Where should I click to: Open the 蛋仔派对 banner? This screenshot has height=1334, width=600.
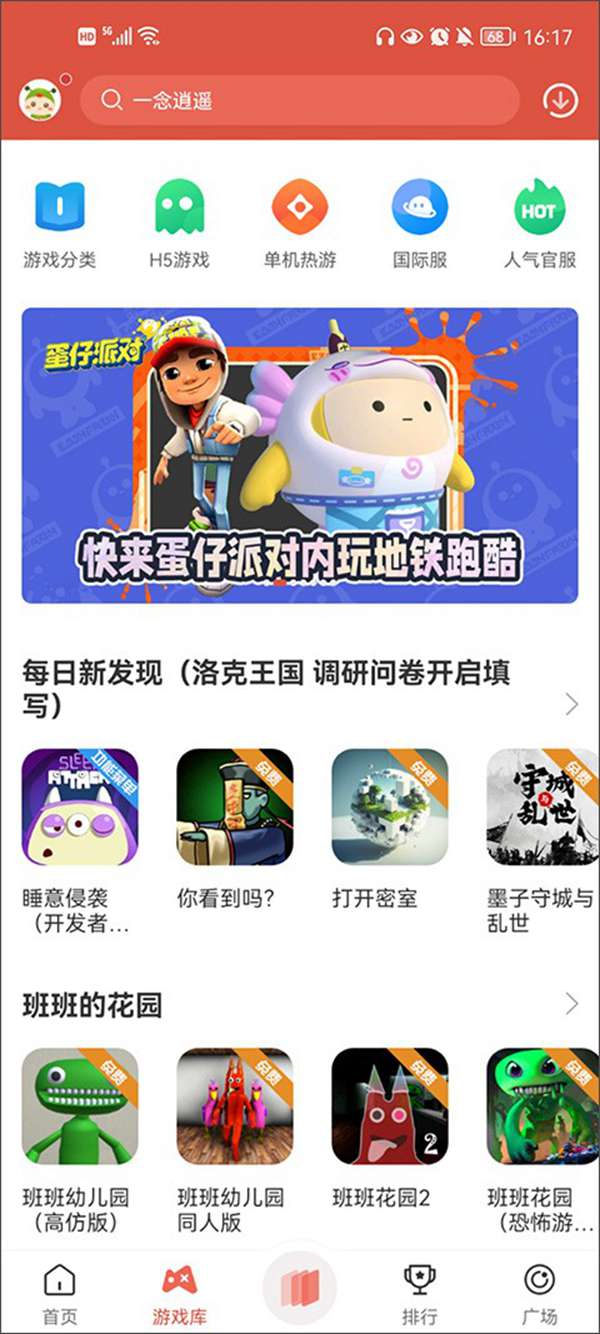(300, 455)
